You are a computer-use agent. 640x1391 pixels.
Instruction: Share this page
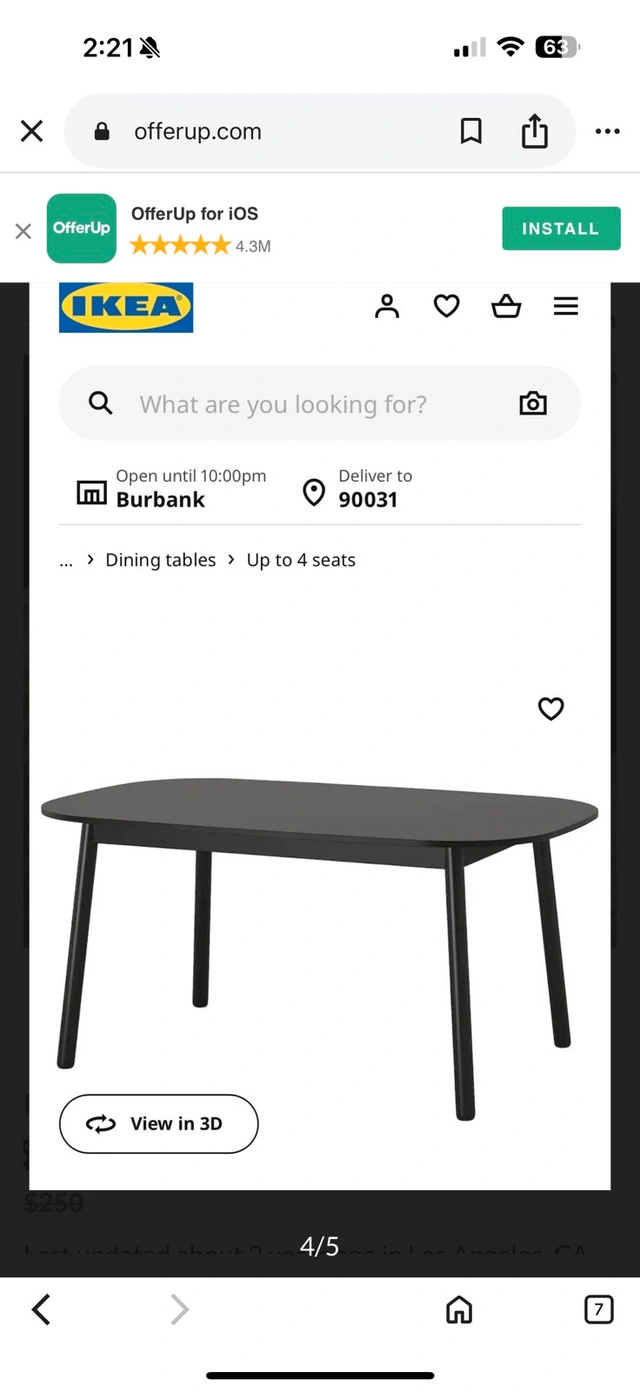click(x=535, y=131)
